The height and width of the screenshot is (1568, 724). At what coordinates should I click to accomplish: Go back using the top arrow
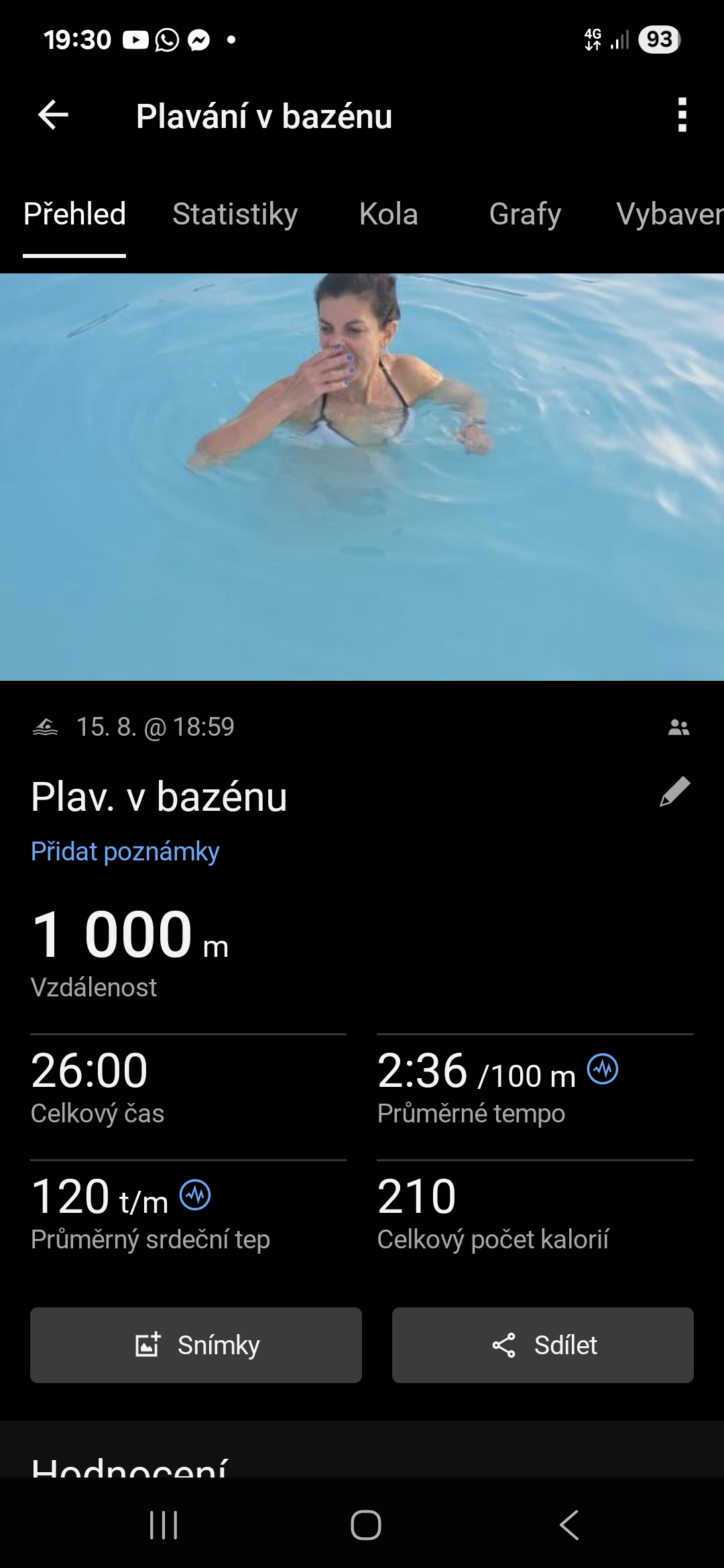(x=54, y=115)
